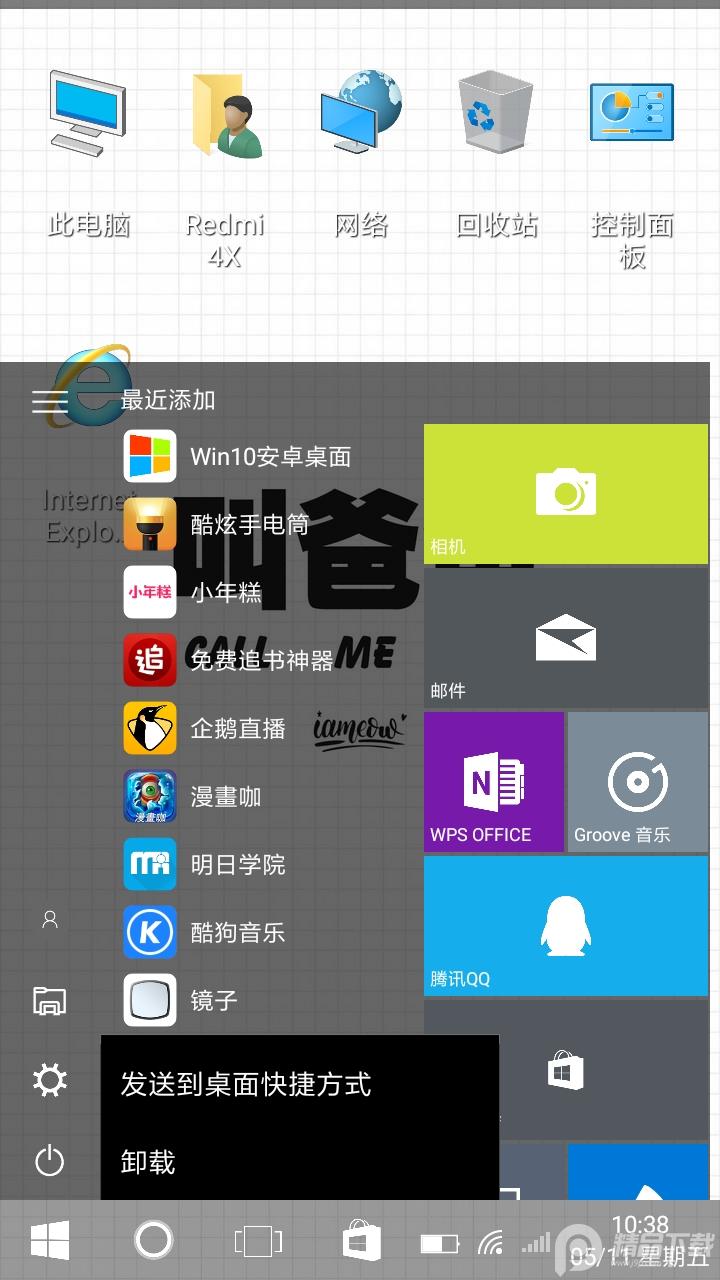The height and width of the screenshot is (1280, 720).
Task: Open the 邮件 mail tile
Action: tap(566, 637)
